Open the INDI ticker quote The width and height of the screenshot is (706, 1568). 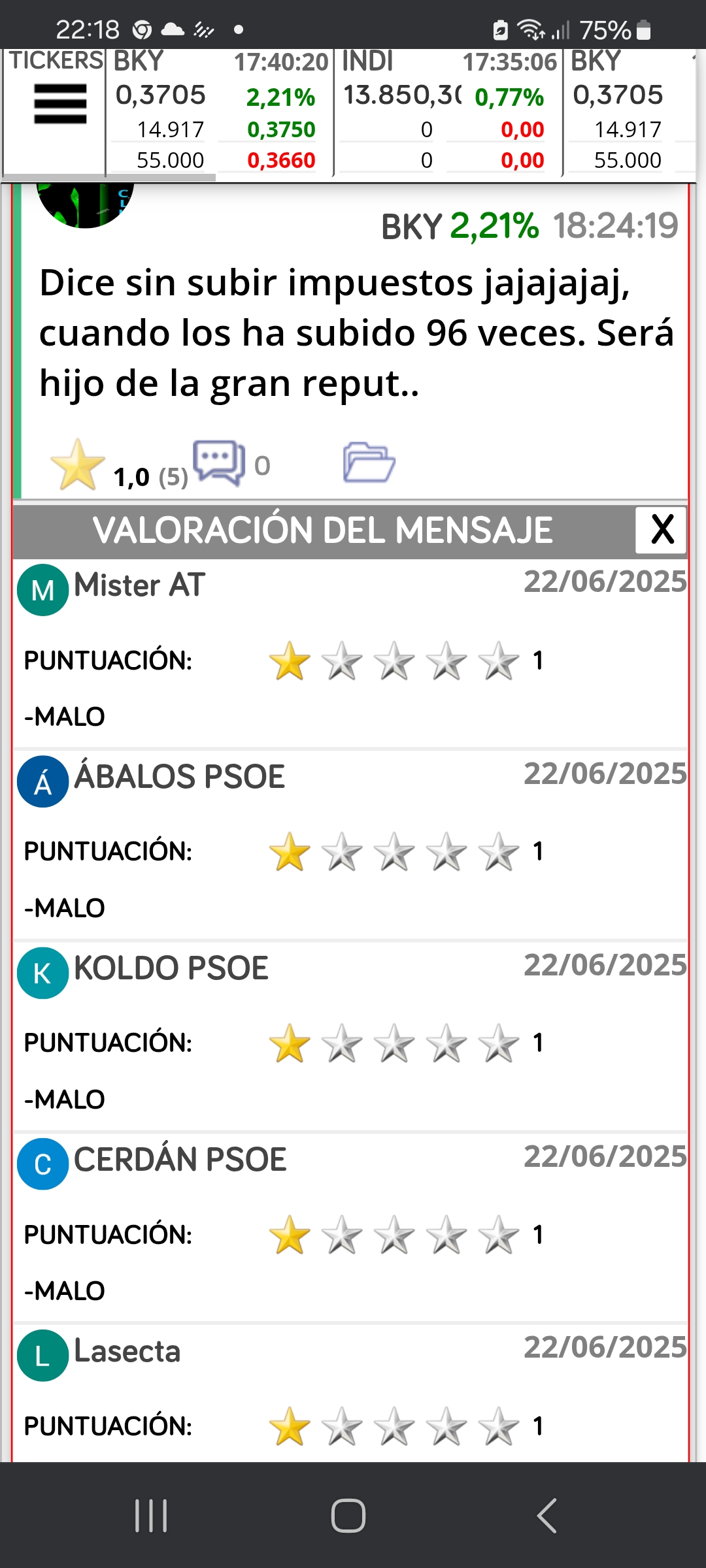pyautogui.click(x=448, y=112)
